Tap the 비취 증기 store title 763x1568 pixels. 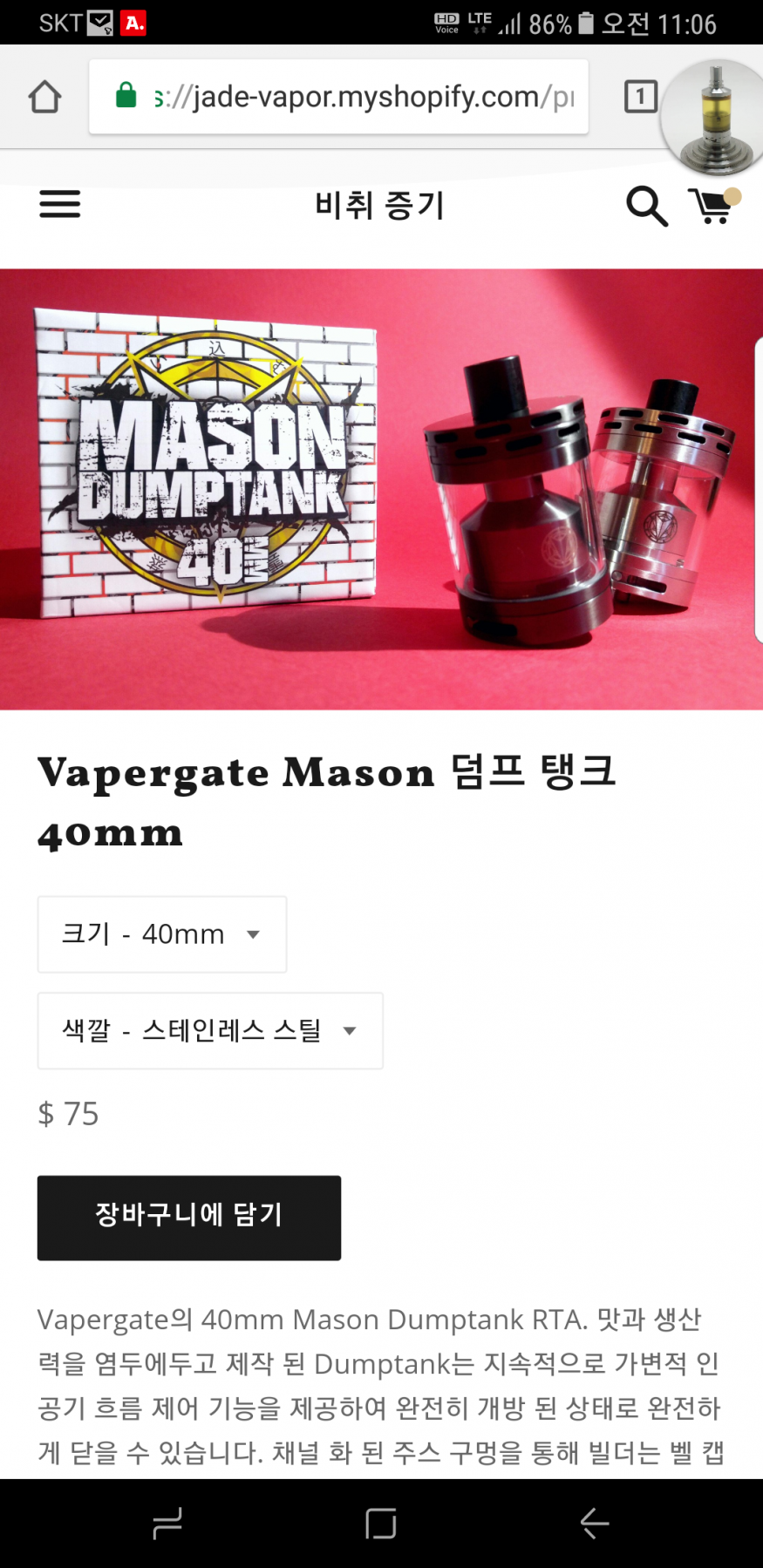tap(380, 207)
